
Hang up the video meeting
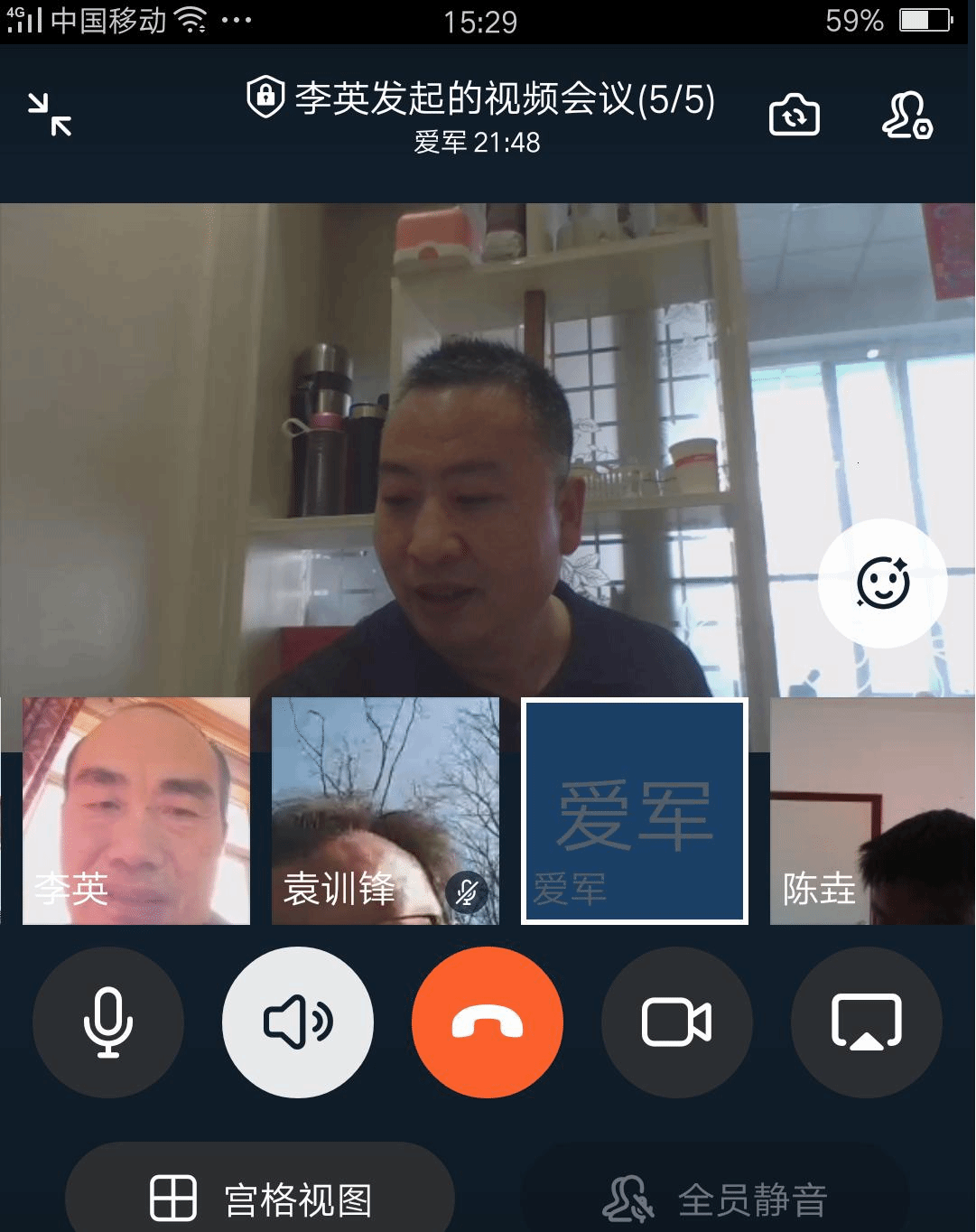(x=488, y=1022)
